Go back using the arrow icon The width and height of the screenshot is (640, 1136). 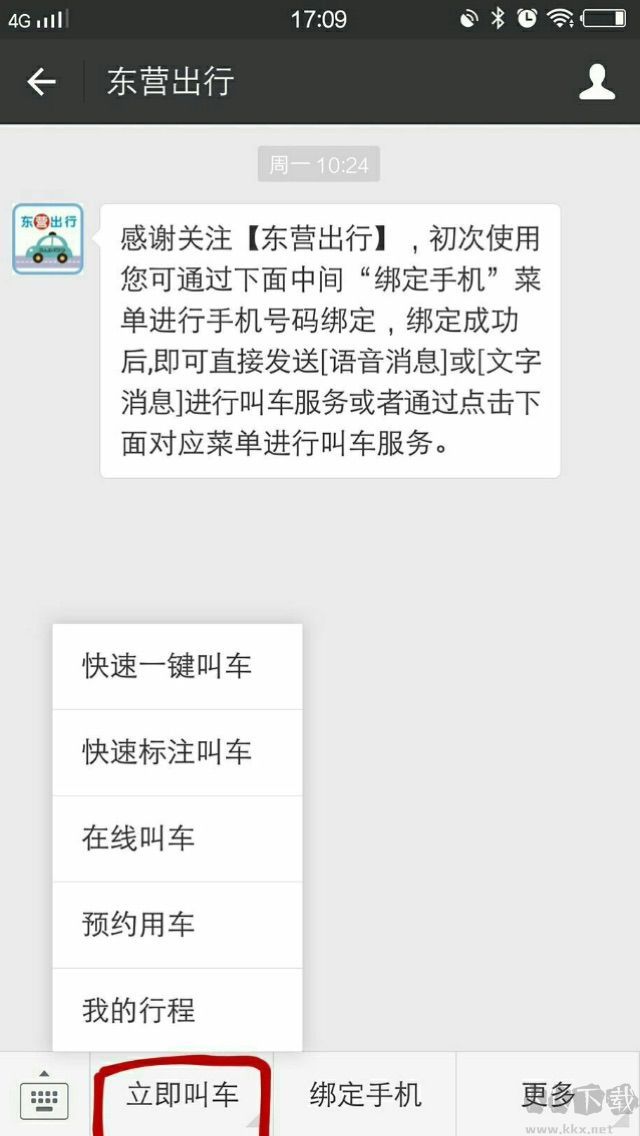[41, 82]
